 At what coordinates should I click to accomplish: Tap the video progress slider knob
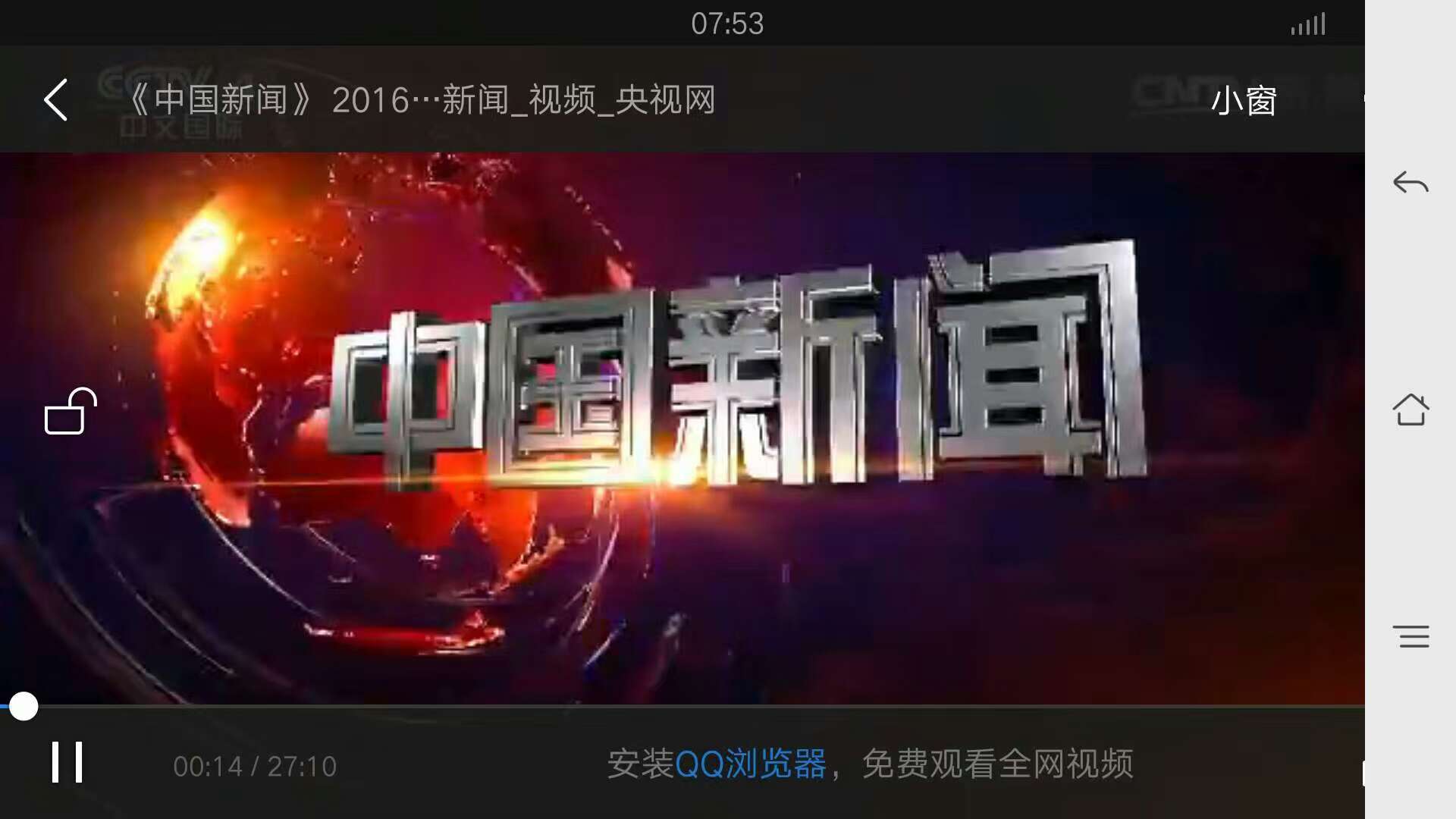coord(24,706)
